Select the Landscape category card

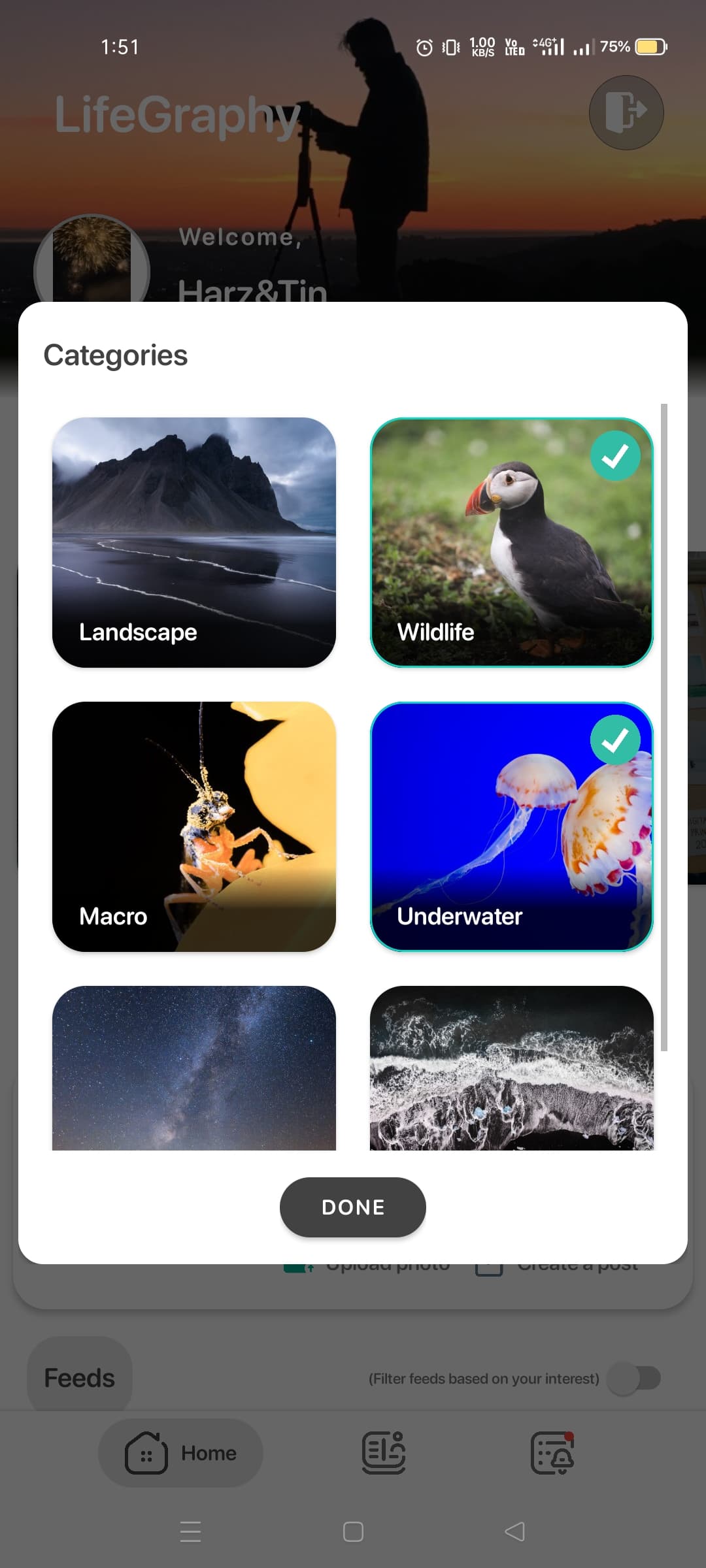tap(193, 542)
